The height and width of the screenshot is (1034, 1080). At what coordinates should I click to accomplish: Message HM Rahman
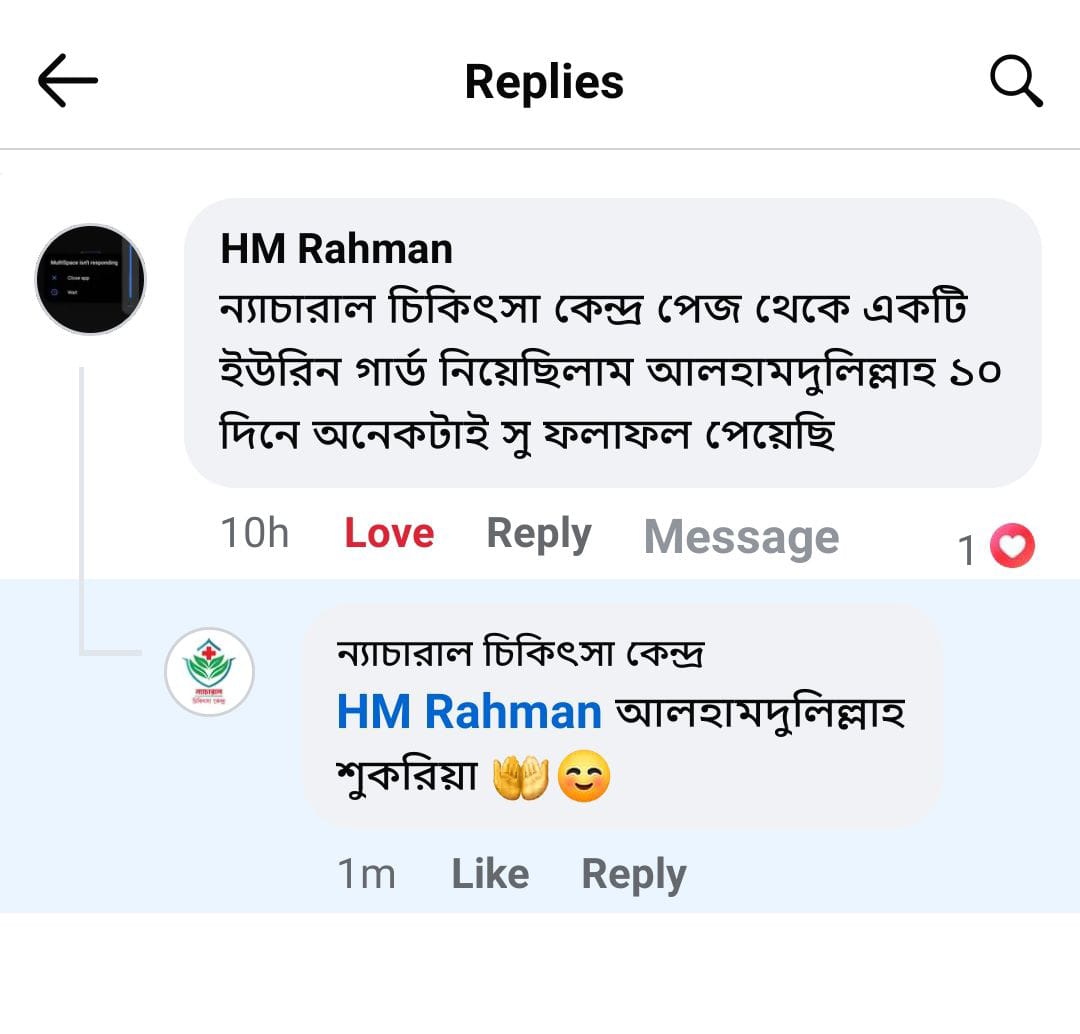[x=741, y=538]
